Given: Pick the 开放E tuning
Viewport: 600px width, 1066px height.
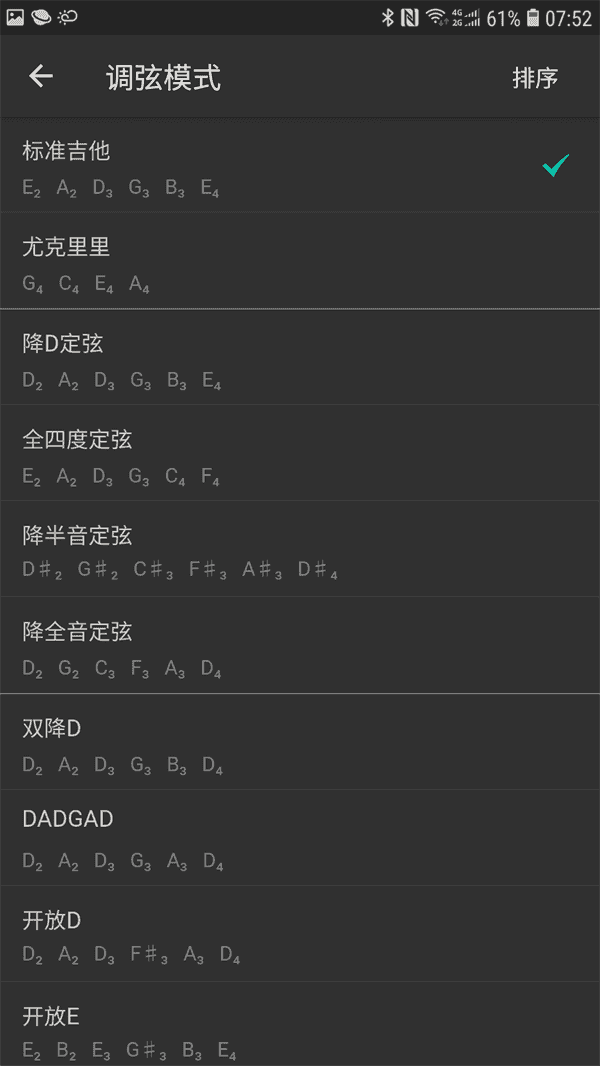Looking at the screenshot, I should point(300,1024).
